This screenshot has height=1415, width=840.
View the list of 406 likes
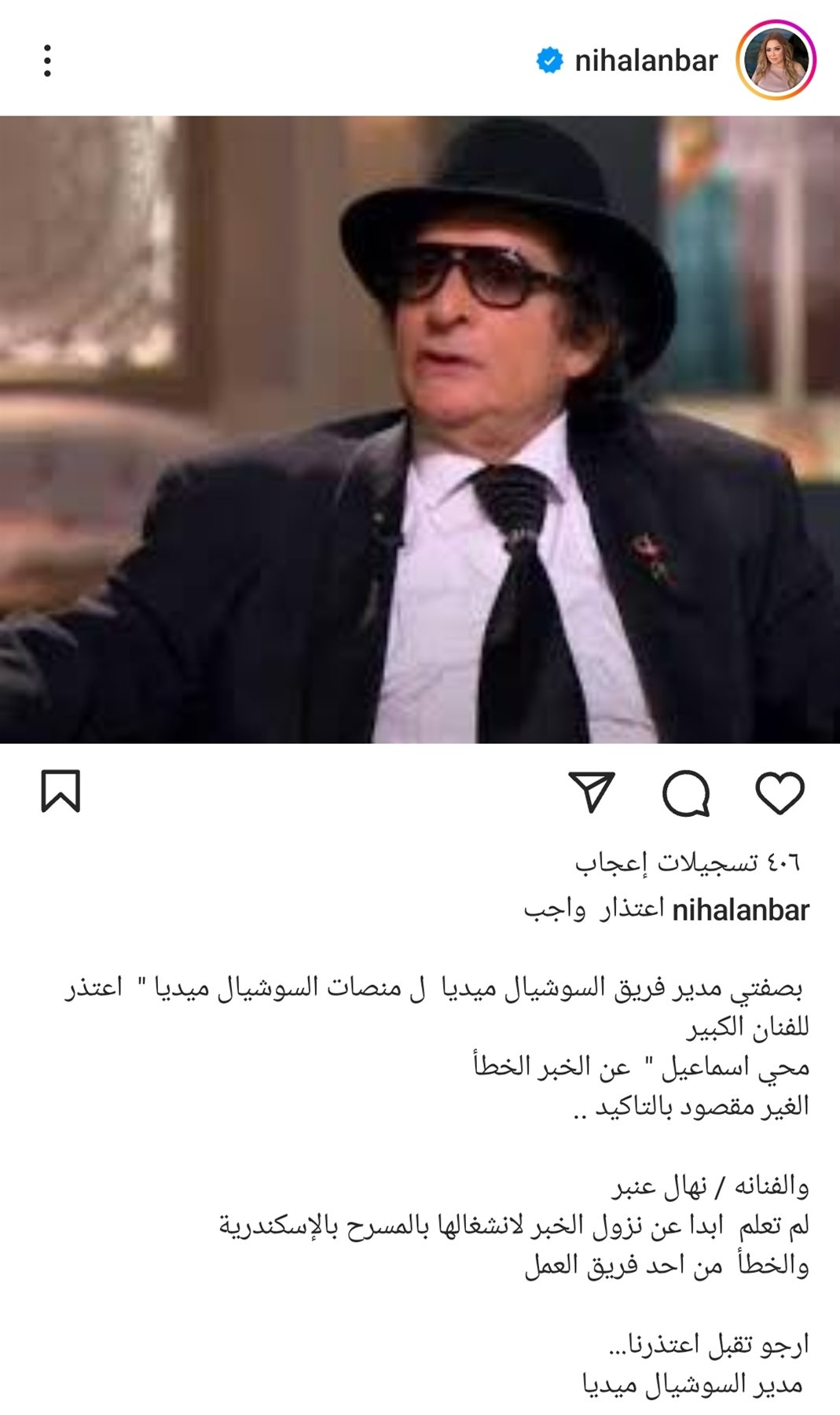pos(687,862)
